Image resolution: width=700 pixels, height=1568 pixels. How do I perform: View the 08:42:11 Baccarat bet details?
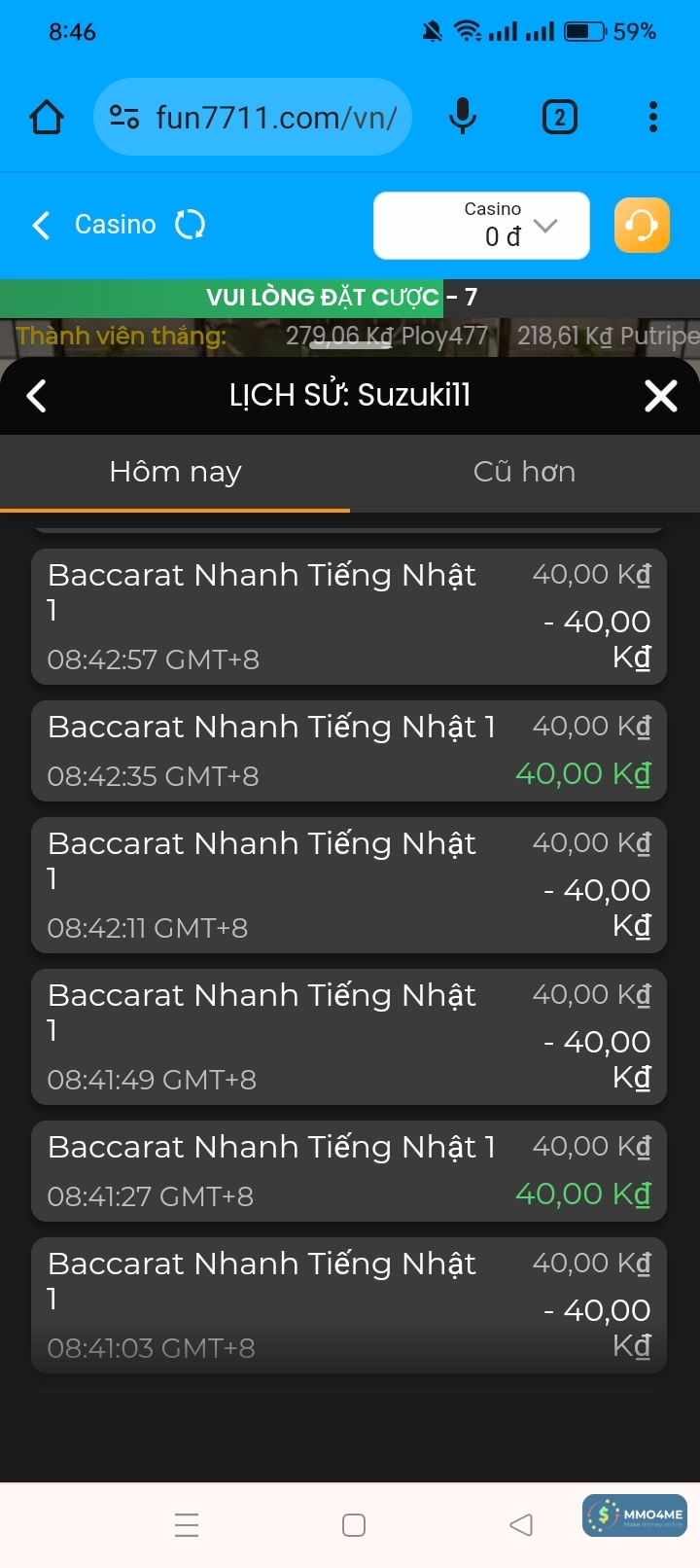tap(349, 885)
